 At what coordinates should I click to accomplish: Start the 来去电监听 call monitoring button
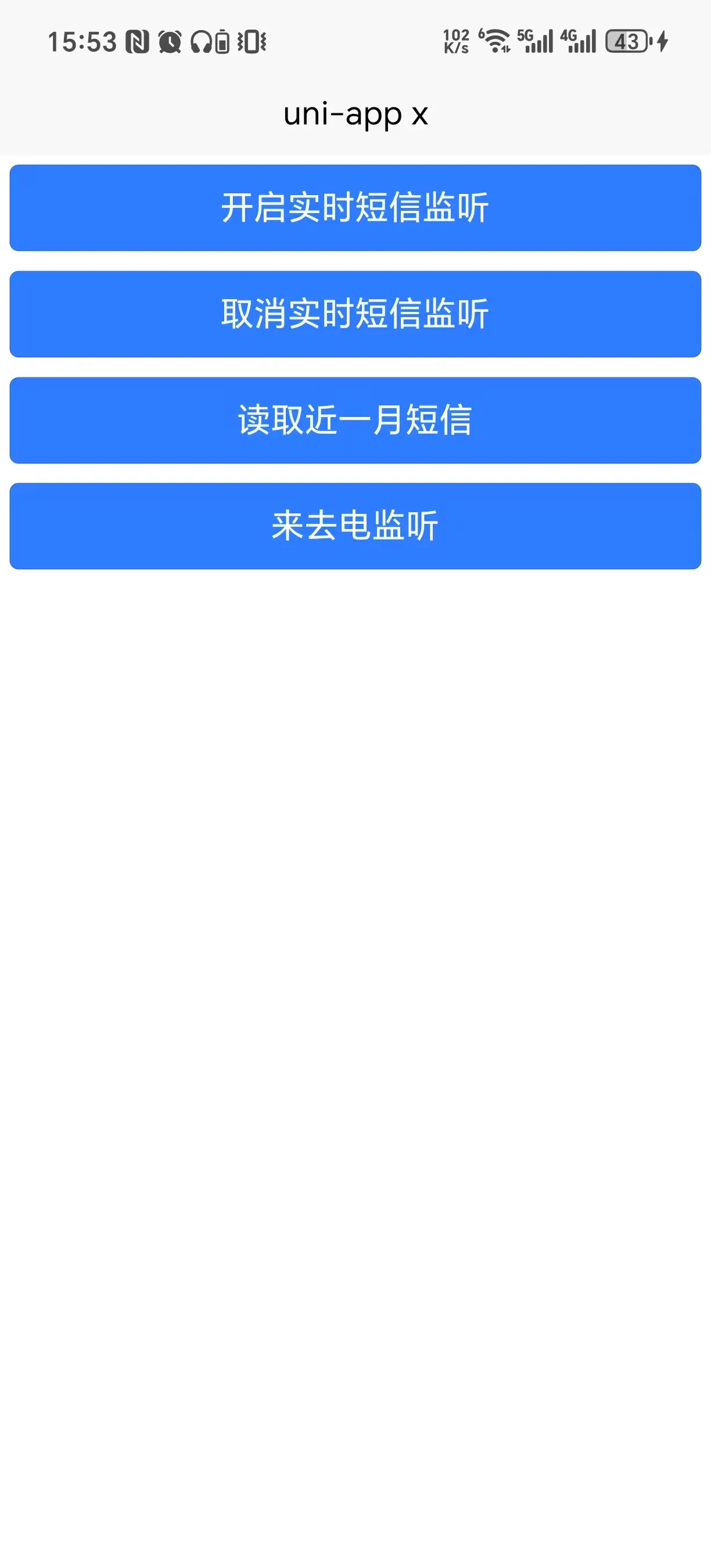point(355,526)
